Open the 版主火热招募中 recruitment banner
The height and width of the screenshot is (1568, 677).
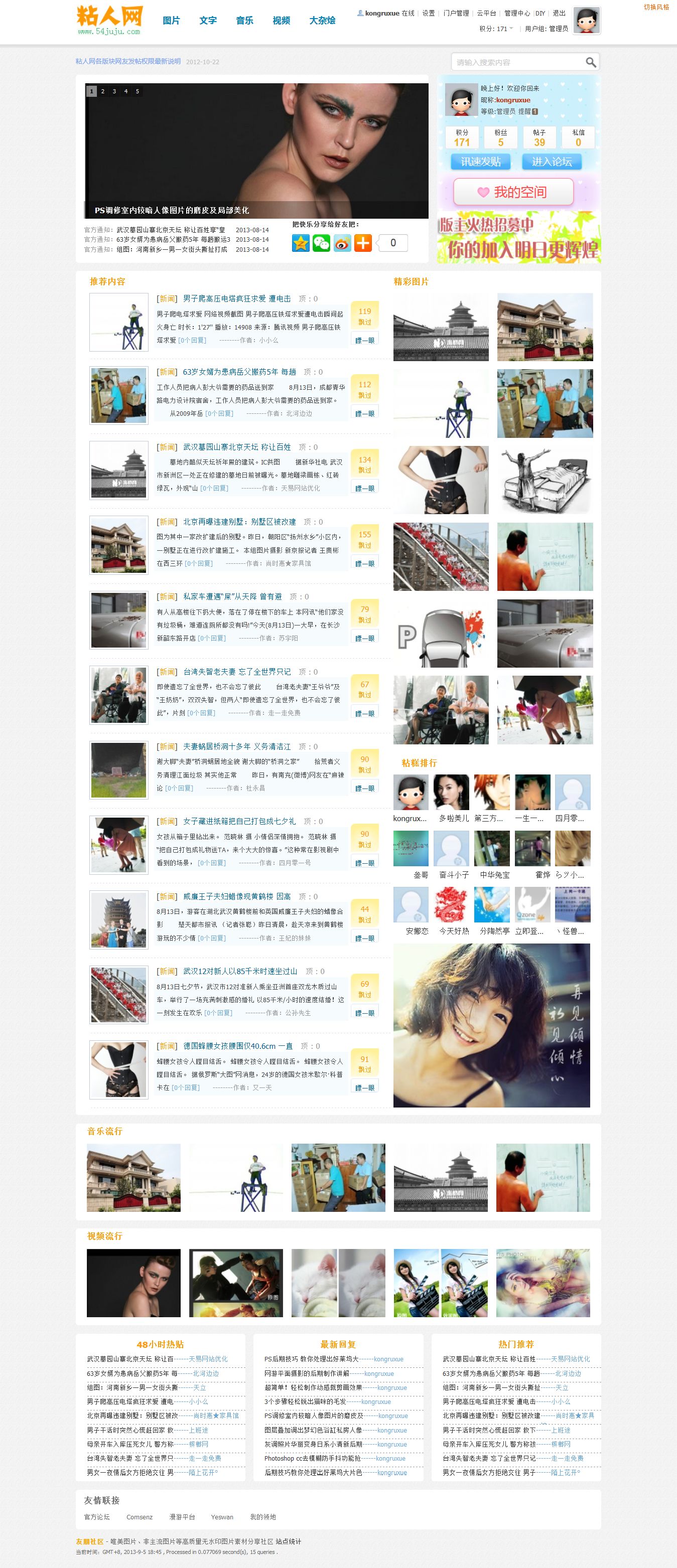pyautogui.click(x=518, y=237)
